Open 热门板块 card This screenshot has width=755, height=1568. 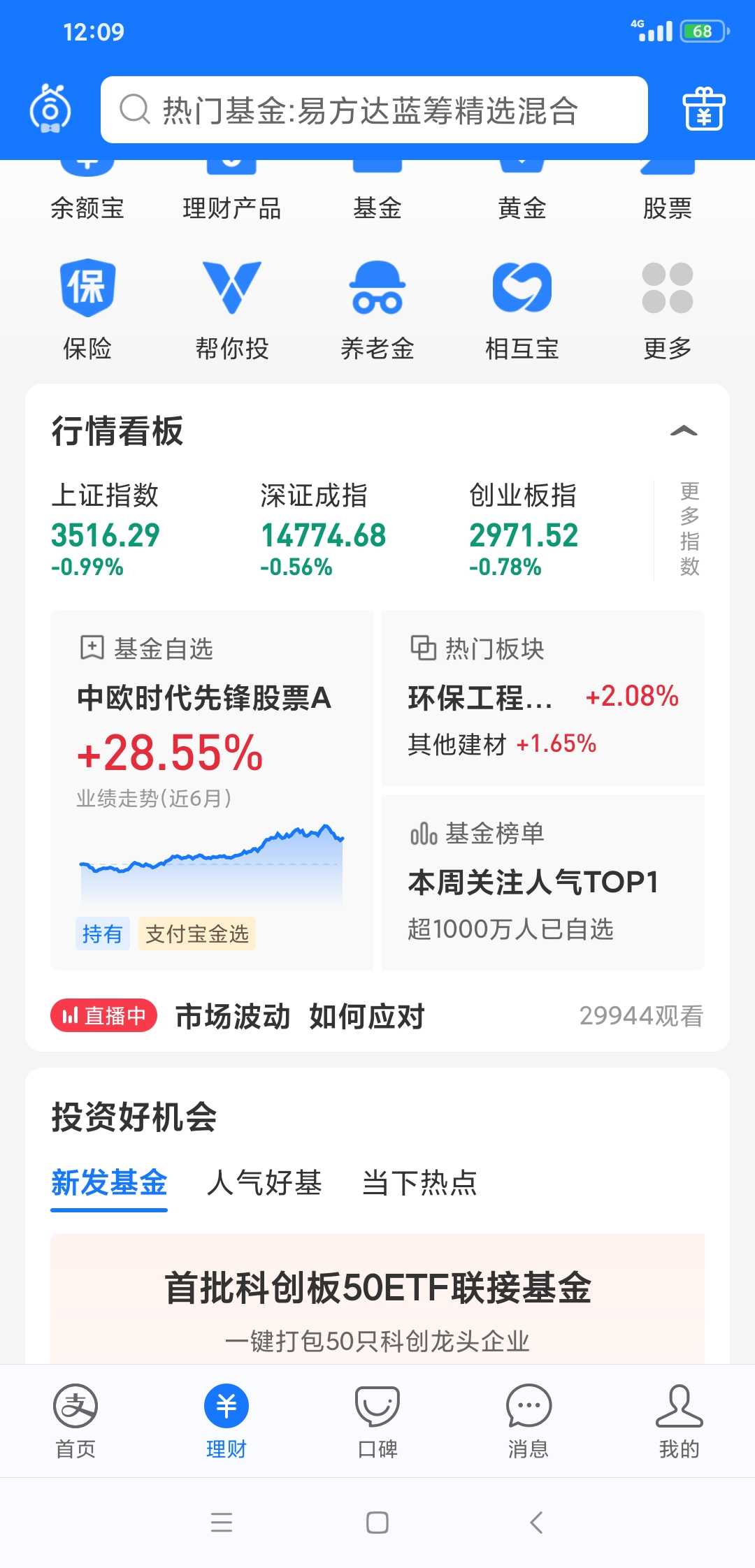[543, 698]
